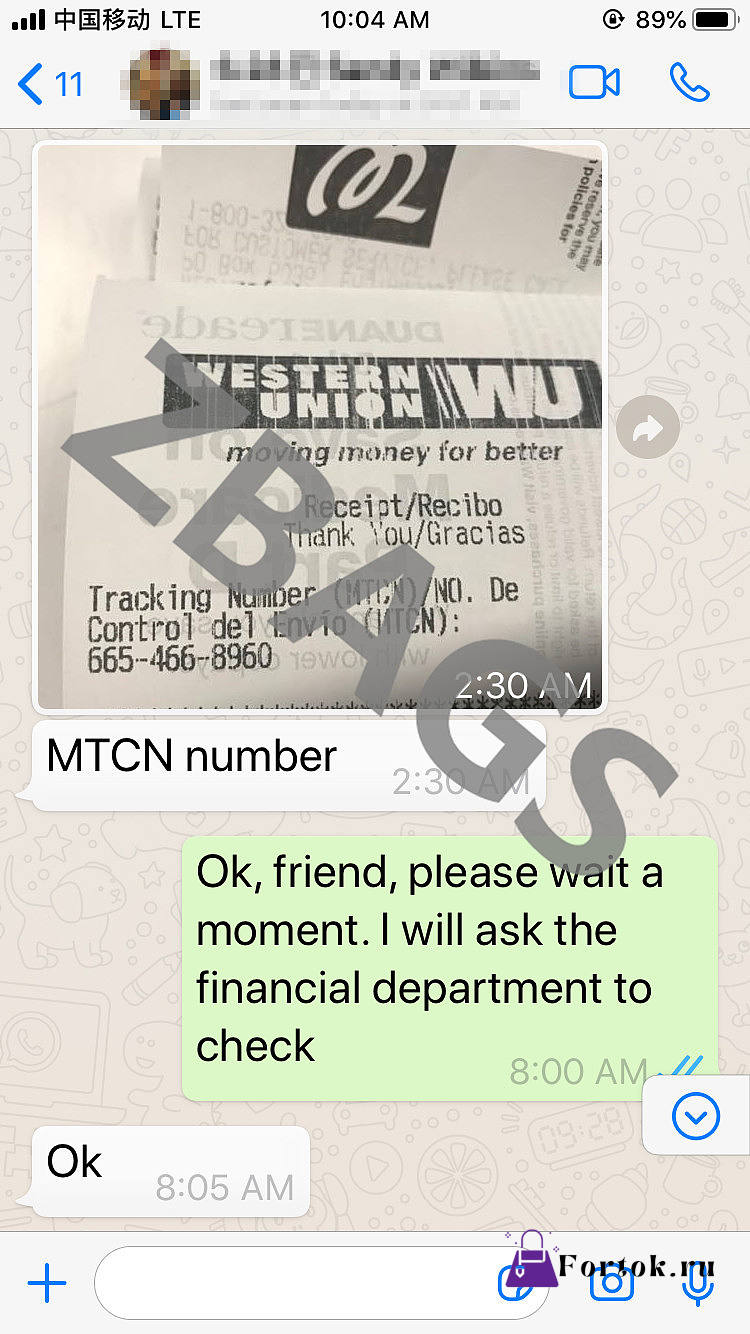750x1334 pixels.
Task: Open the contact's profile from the header
Action: coord(336,82)
